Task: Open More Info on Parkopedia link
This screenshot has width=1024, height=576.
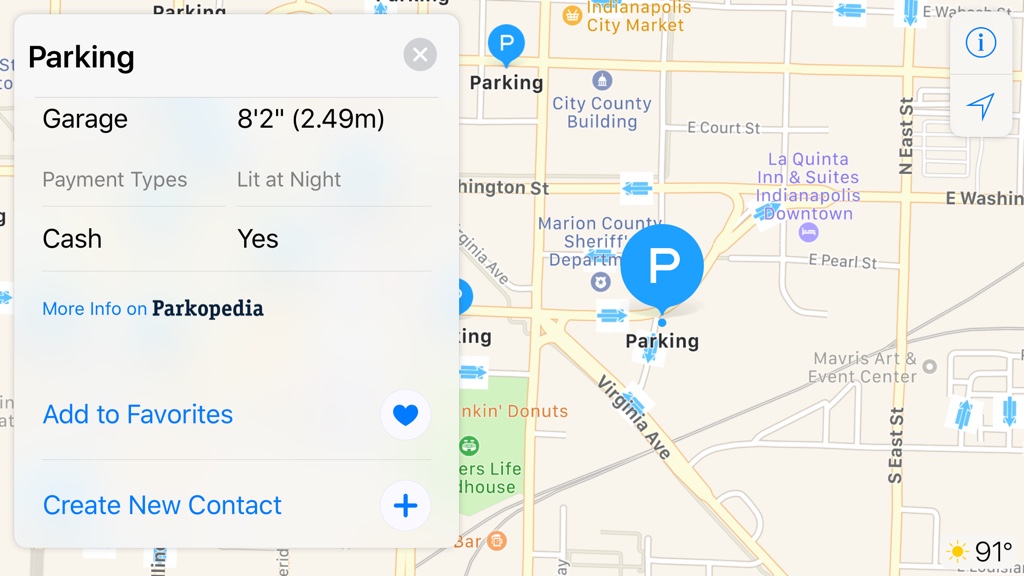Action: [x=153, y=309]
